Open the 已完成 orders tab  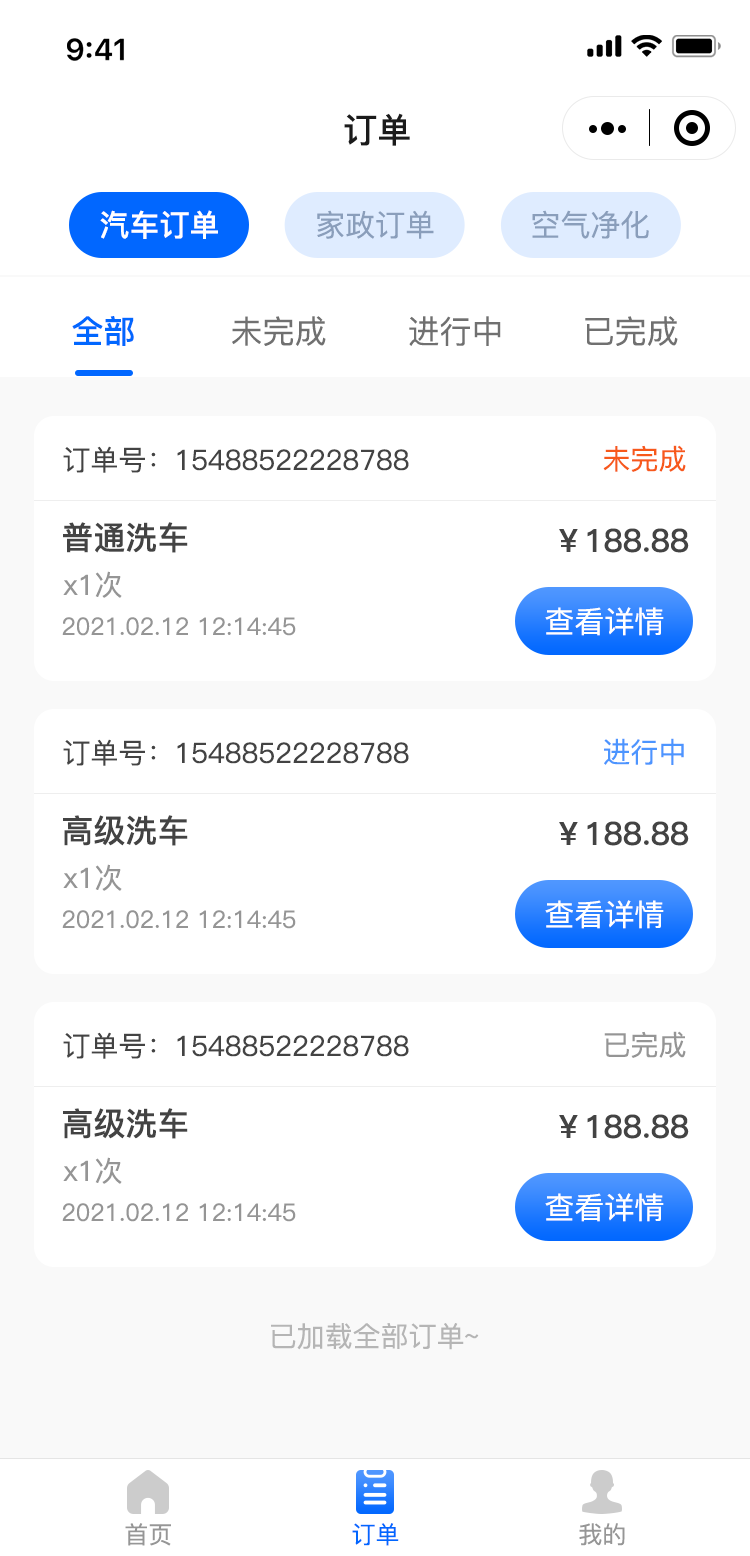[x=631, y=331]
